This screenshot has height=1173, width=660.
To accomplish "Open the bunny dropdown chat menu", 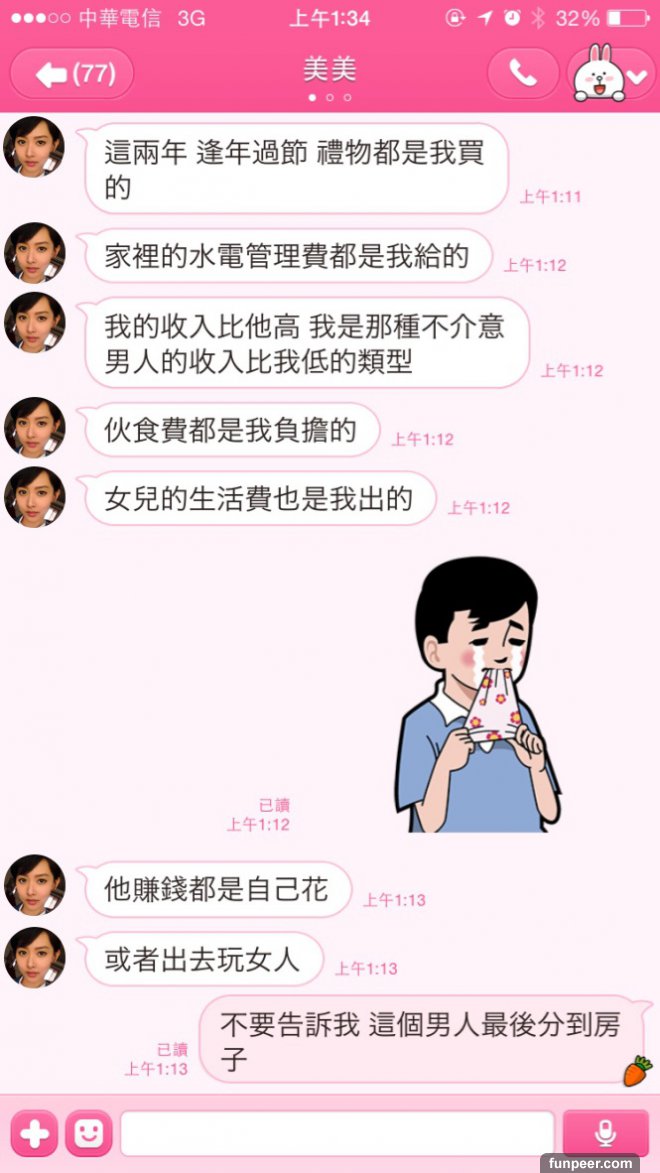I will (611, 73).
